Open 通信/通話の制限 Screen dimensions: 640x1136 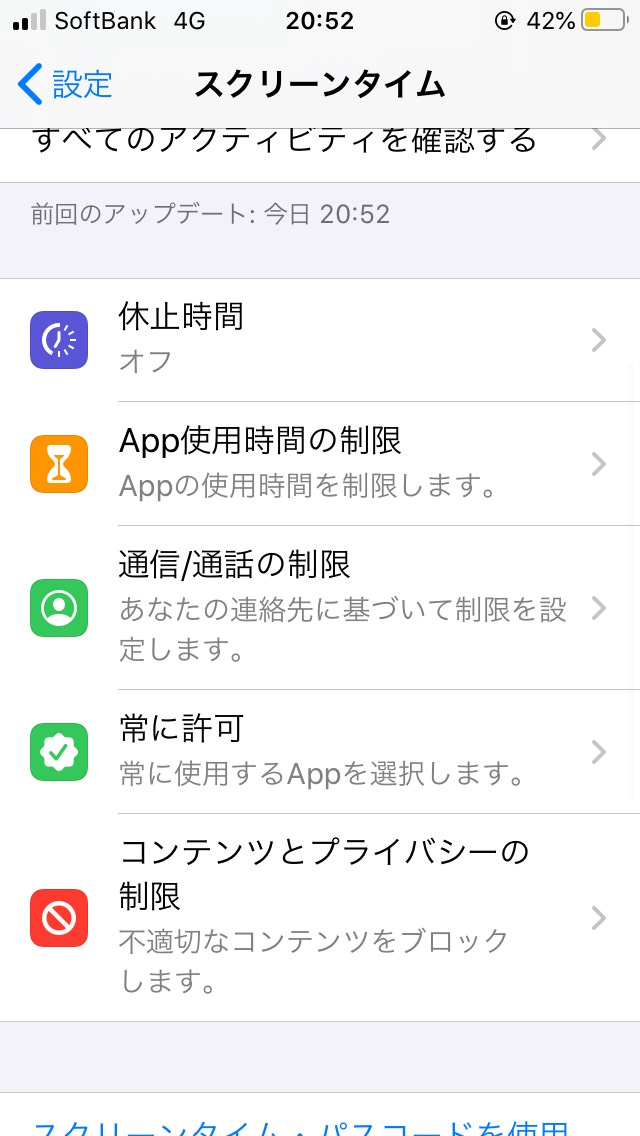[320, 607]
